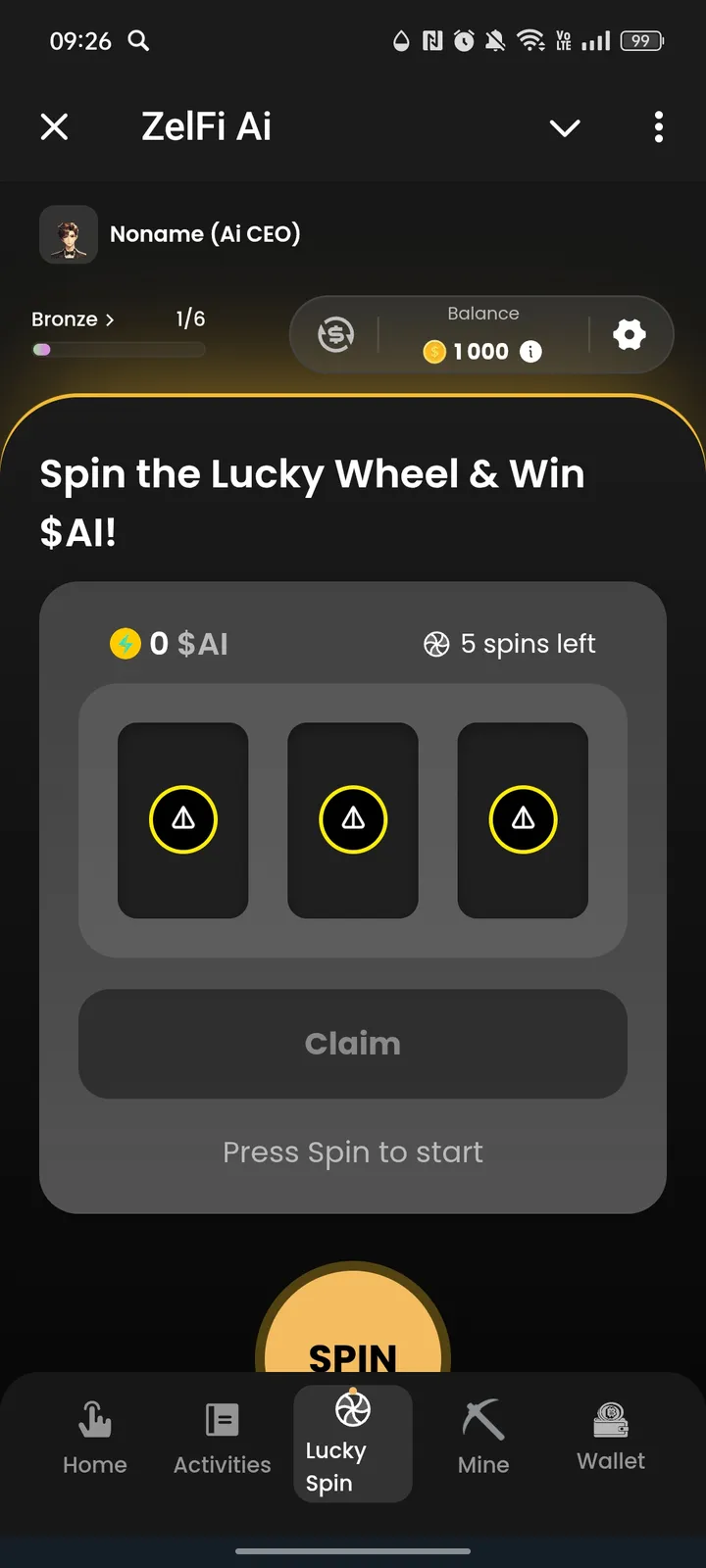Claim the $AI reward

pos(353,1044)
